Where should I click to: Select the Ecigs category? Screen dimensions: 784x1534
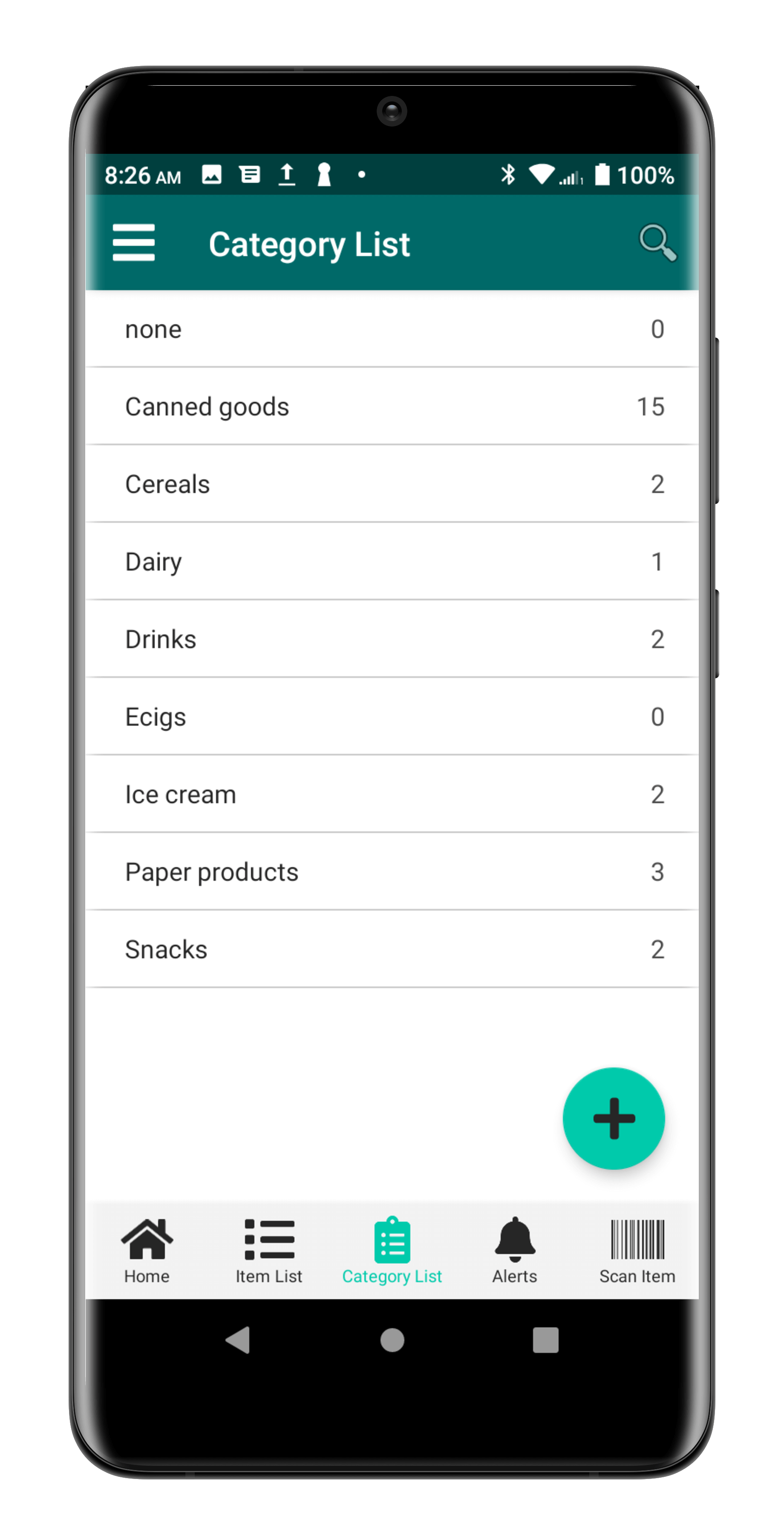(x=392, y=716)
